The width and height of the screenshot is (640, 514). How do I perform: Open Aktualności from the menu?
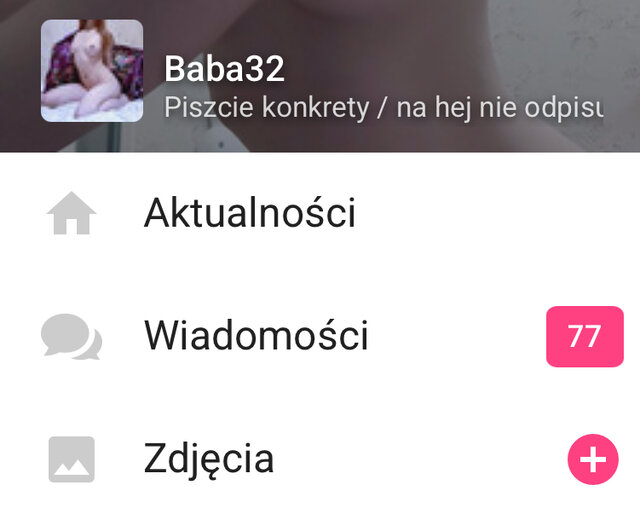click(249, 213)
